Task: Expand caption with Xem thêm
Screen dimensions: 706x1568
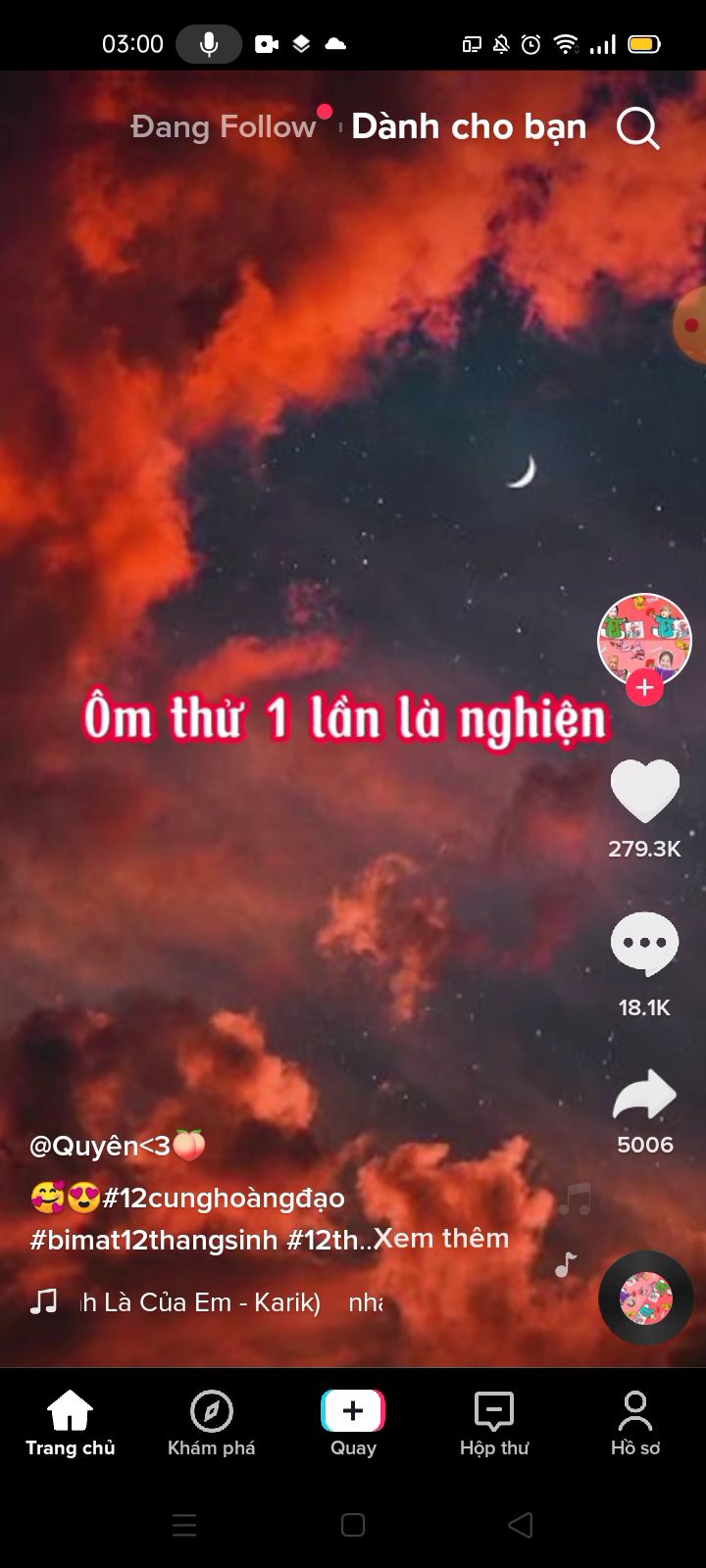Action: tap(441, 1239)
